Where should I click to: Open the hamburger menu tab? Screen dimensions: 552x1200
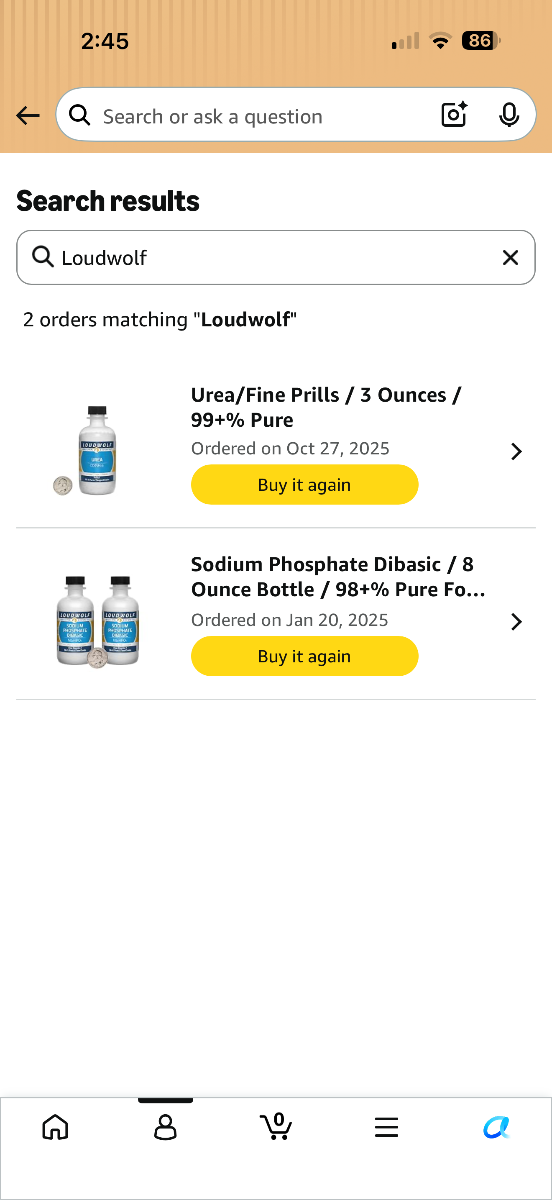click(x=386, y=1128)
